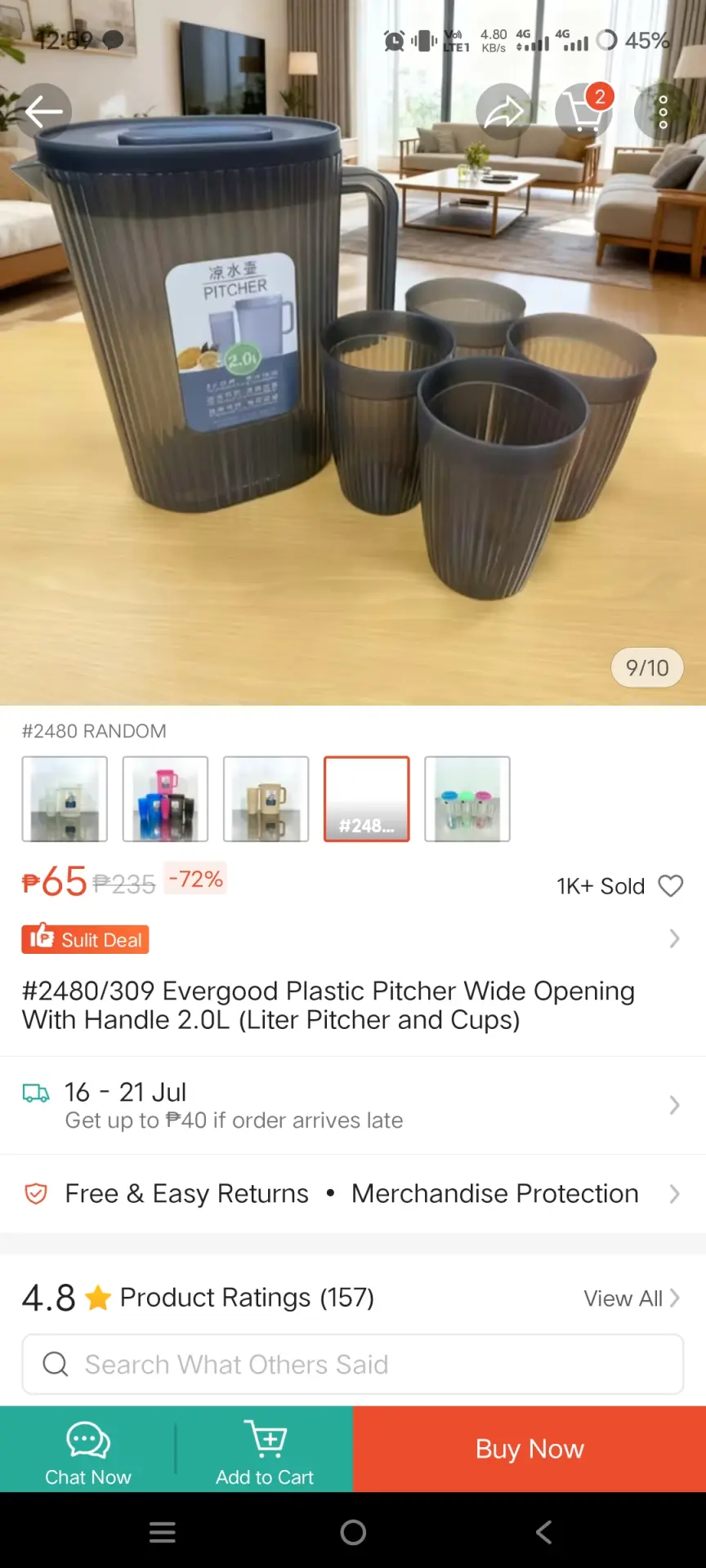Open the shopping cart
706x1568 pixels.
point(583,112)
